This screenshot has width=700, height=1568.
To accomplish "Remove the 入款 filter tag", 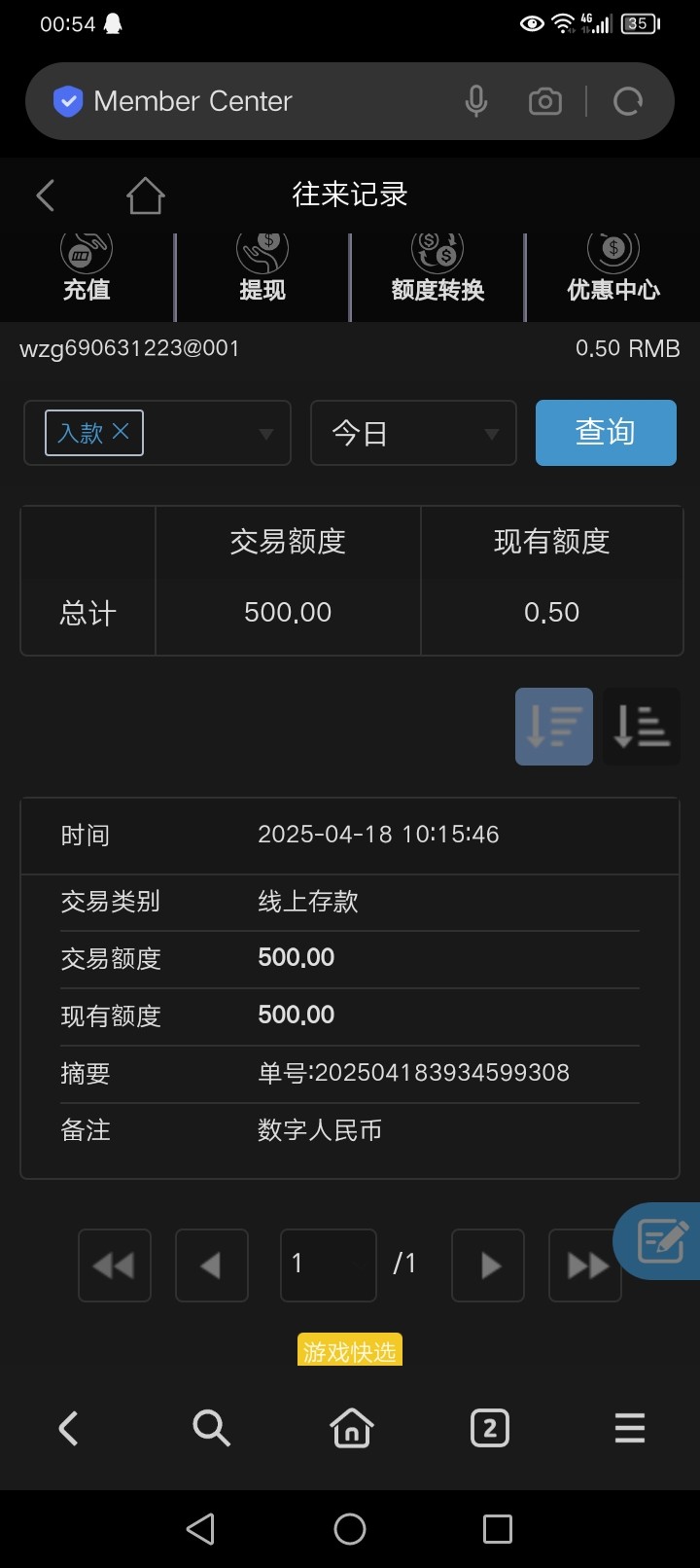I will pyautogui.click(x=121, y=431).
